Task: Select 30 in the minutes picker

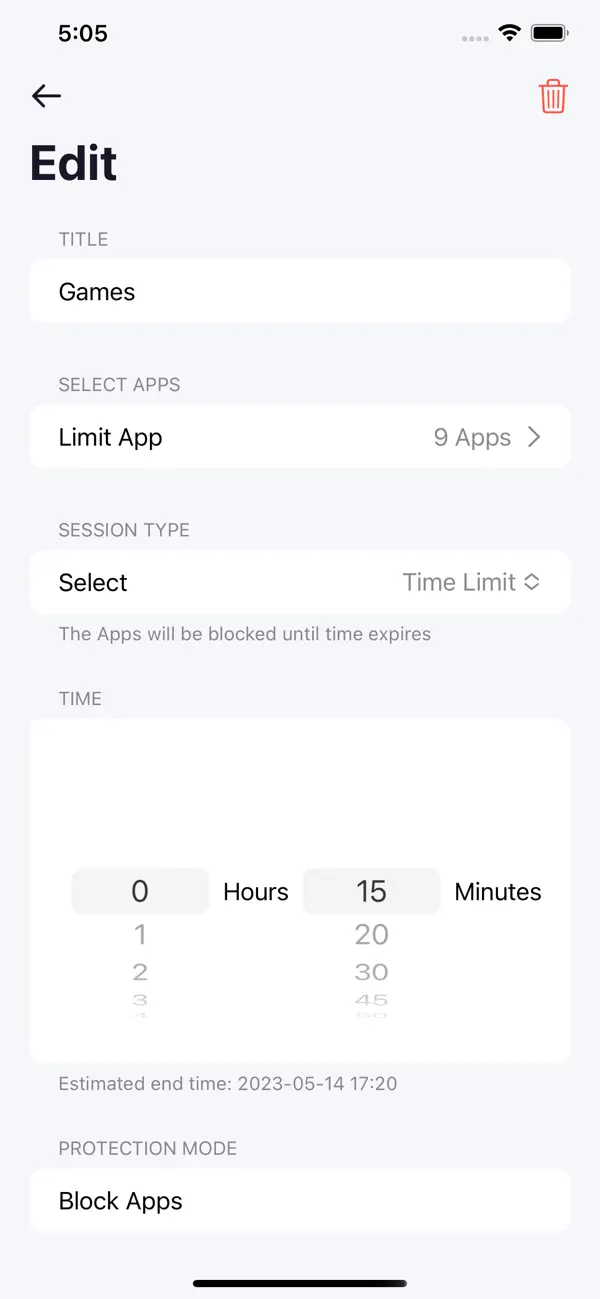Action: [371, 971]
